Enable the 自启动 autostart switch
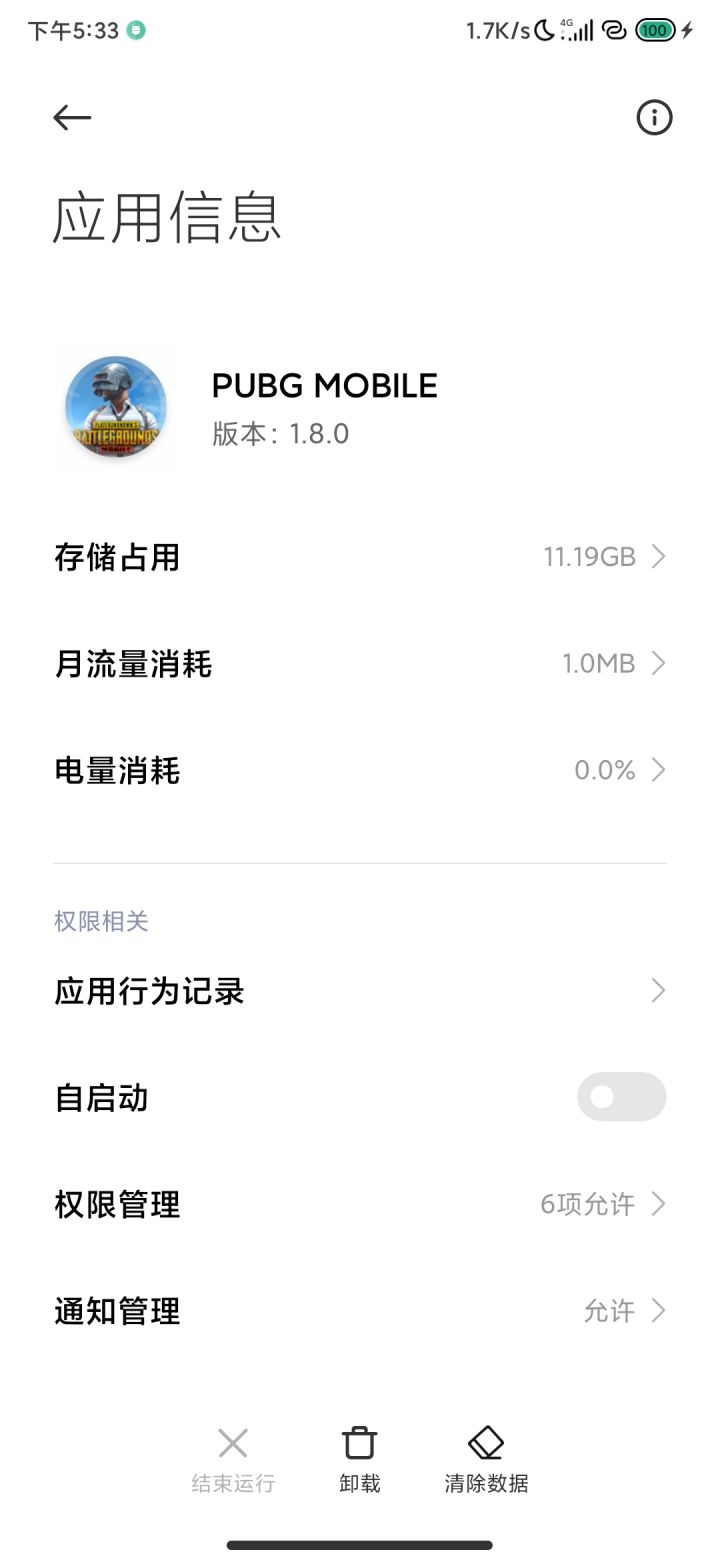The image size is (720, 1560). 621,1097
